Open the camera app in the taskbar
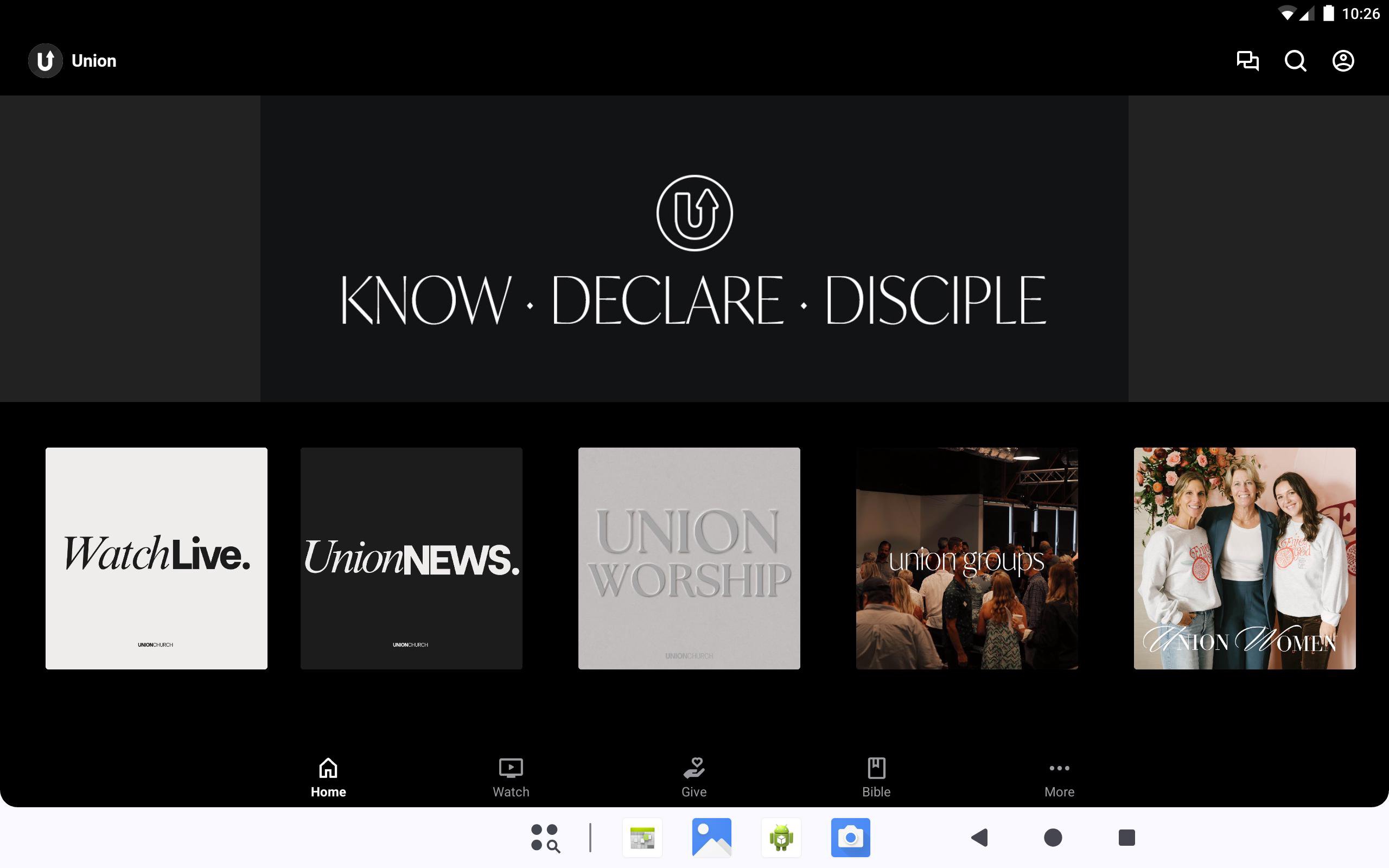1389x868 pixels. 850,838
